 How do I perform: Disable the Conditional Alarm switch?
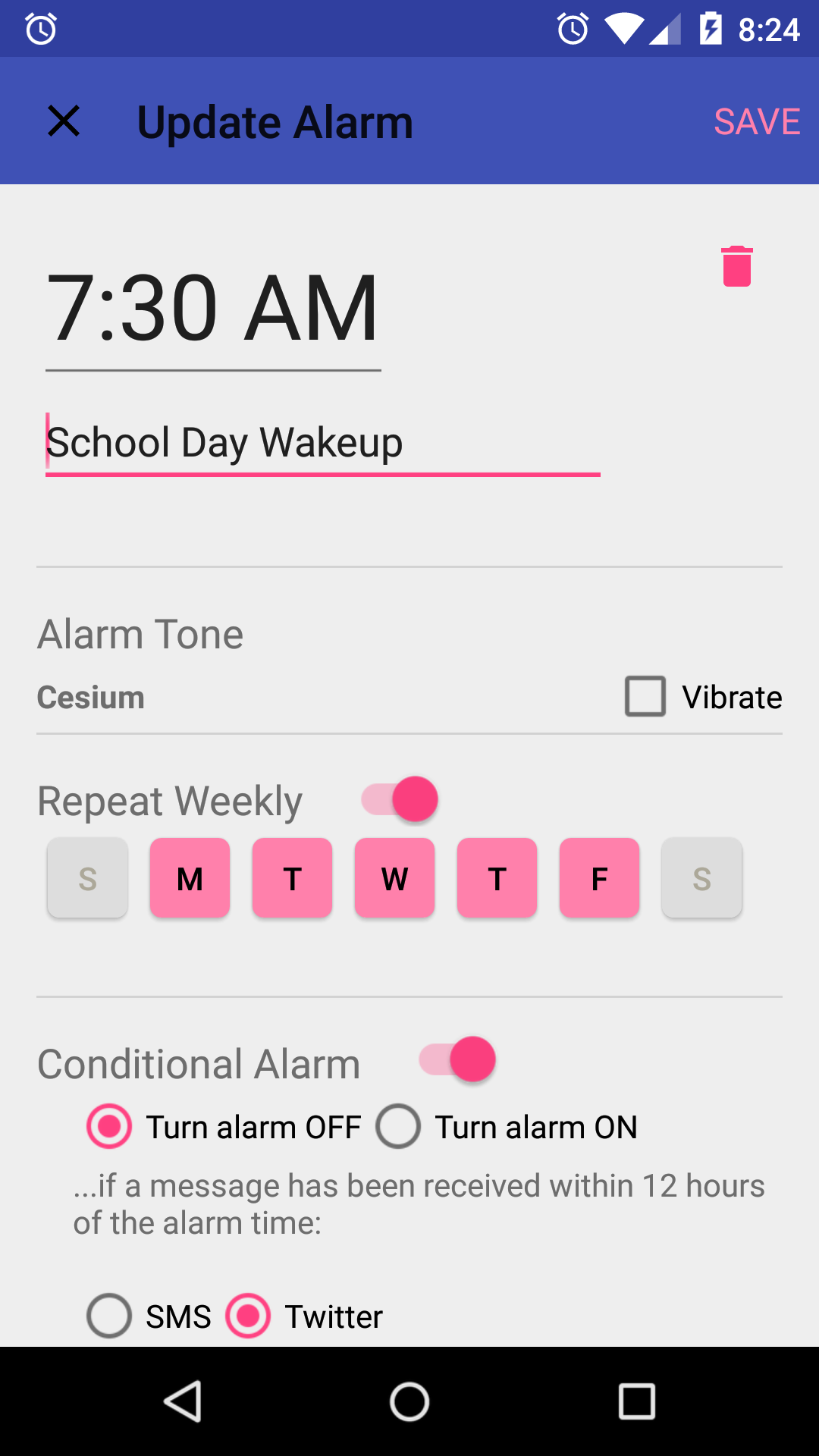tap(457, 1059)
